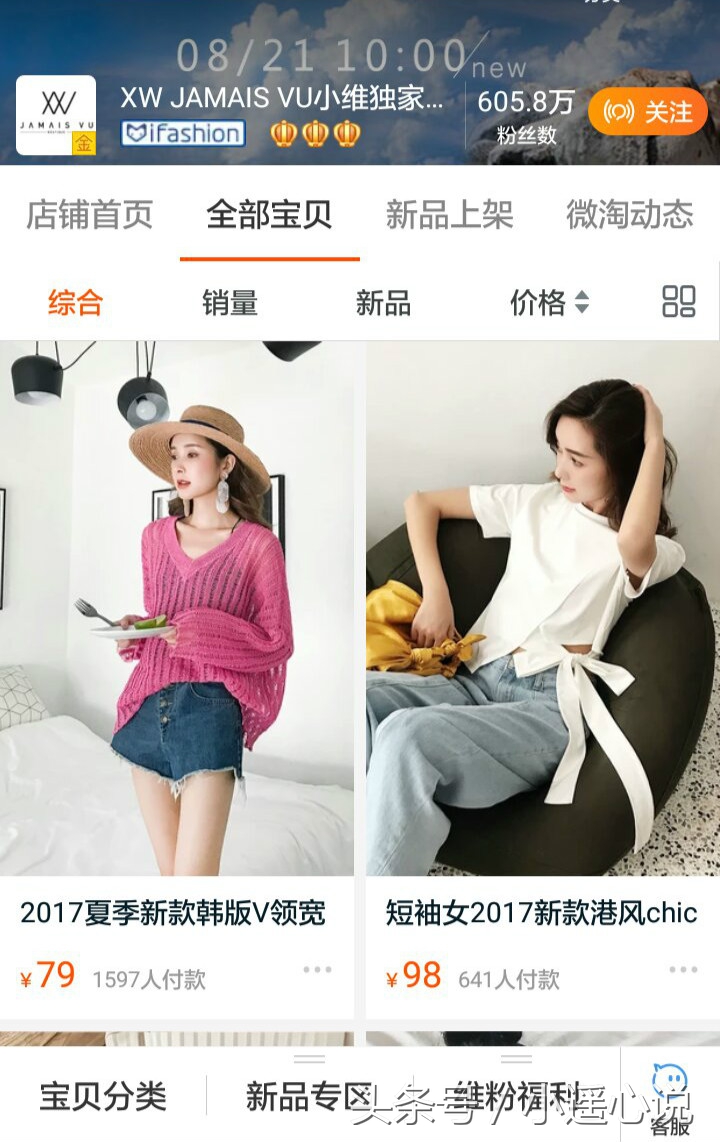Enable the 综合 default sort option
This screenshot has width=720, height=1142.
(x=75, y=302)
